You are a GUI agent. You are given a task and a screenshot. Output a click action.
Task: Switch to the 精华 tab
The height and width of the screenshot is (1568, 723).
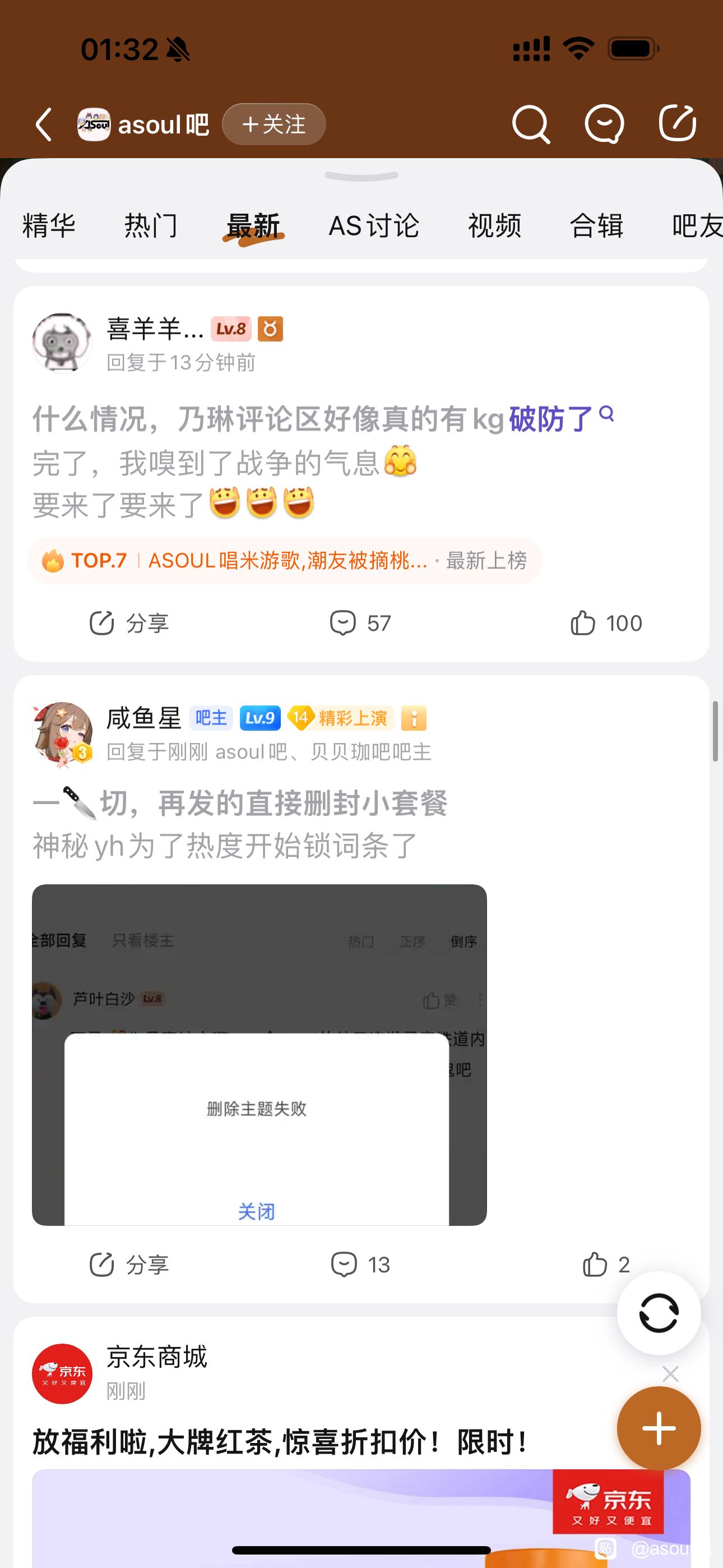tap(49, 226)
